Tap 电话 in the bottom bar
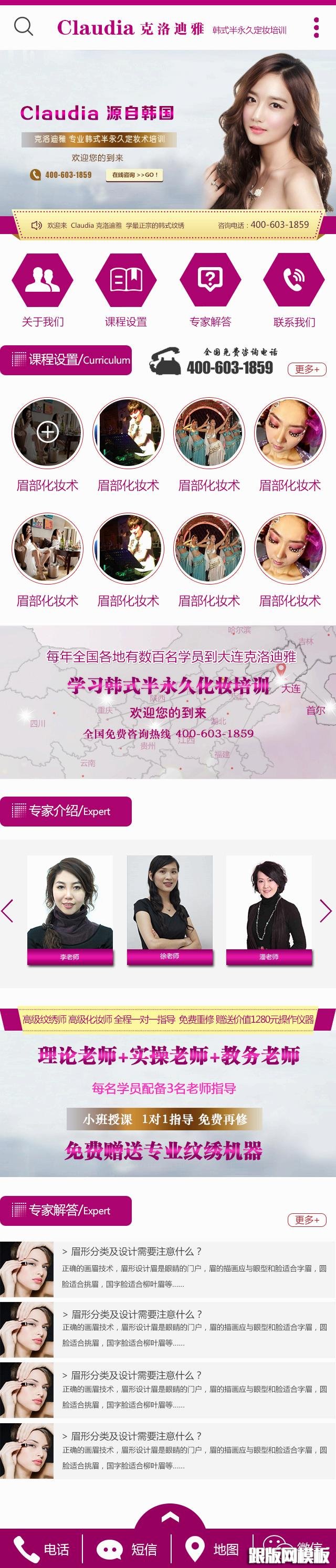The width and height of the screenshot is (336, 1568). [41, 1549]
